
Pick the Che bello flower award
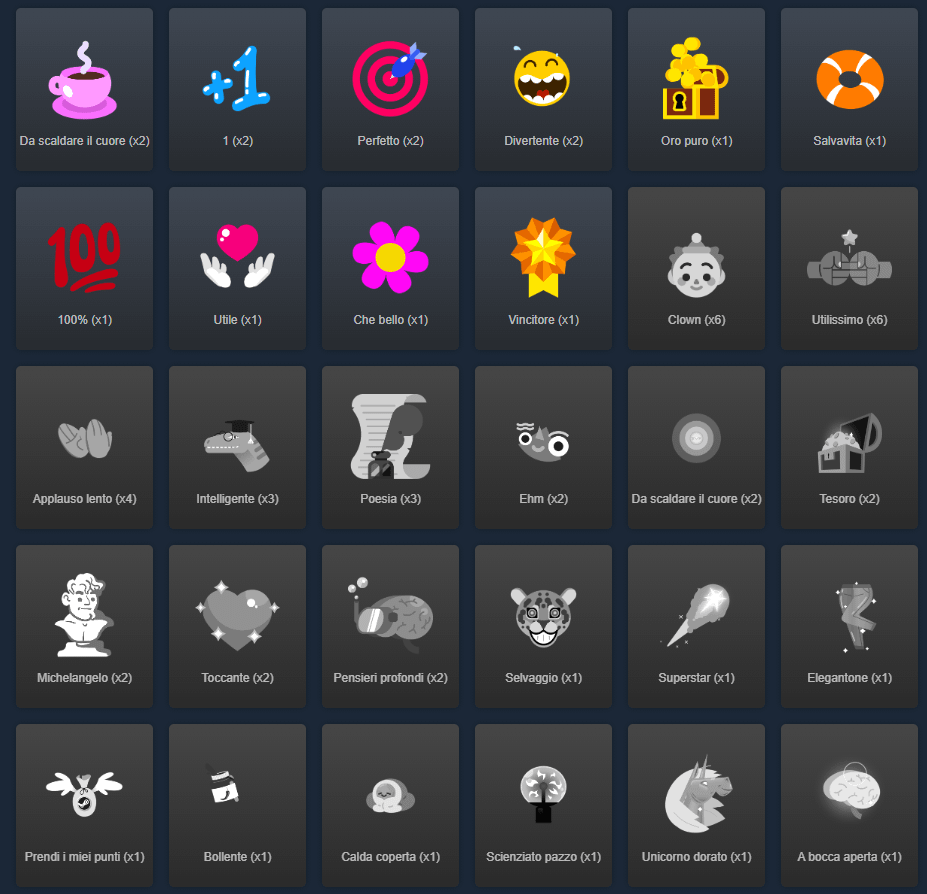point(390,268)
